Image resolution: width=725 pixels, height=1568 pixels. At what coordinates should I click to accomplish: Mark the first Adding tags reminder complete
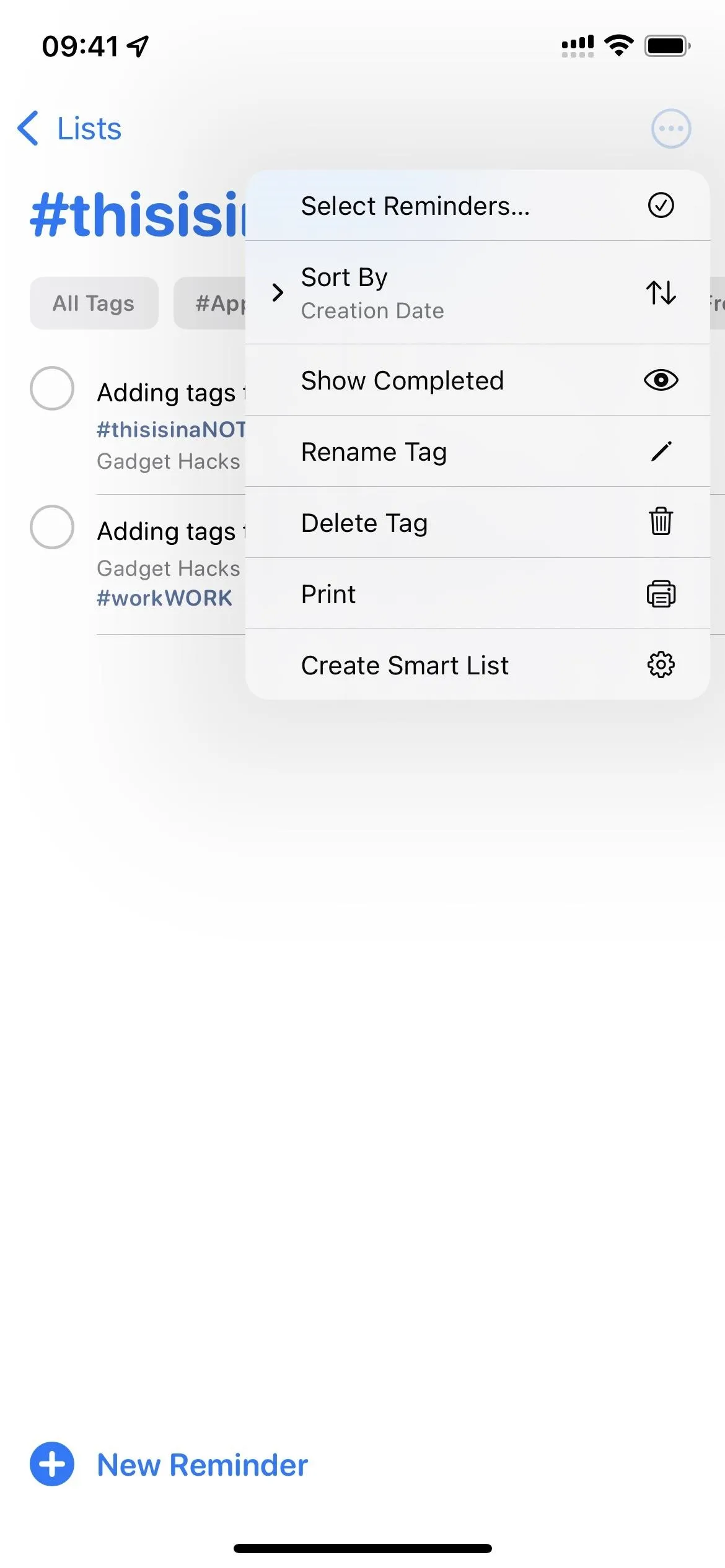point(52,389)
